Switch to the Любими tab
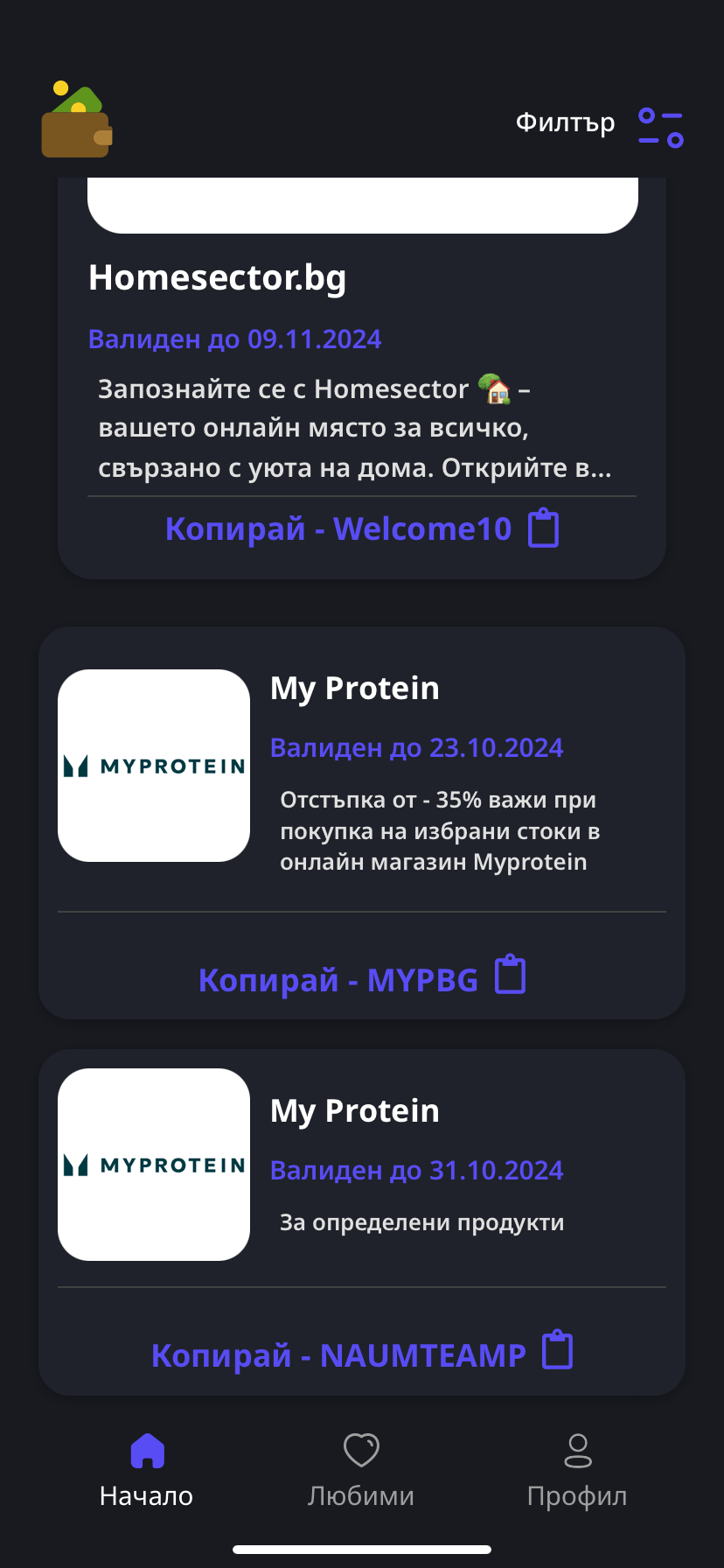The image size is (724, 1568). point(361,1471)
